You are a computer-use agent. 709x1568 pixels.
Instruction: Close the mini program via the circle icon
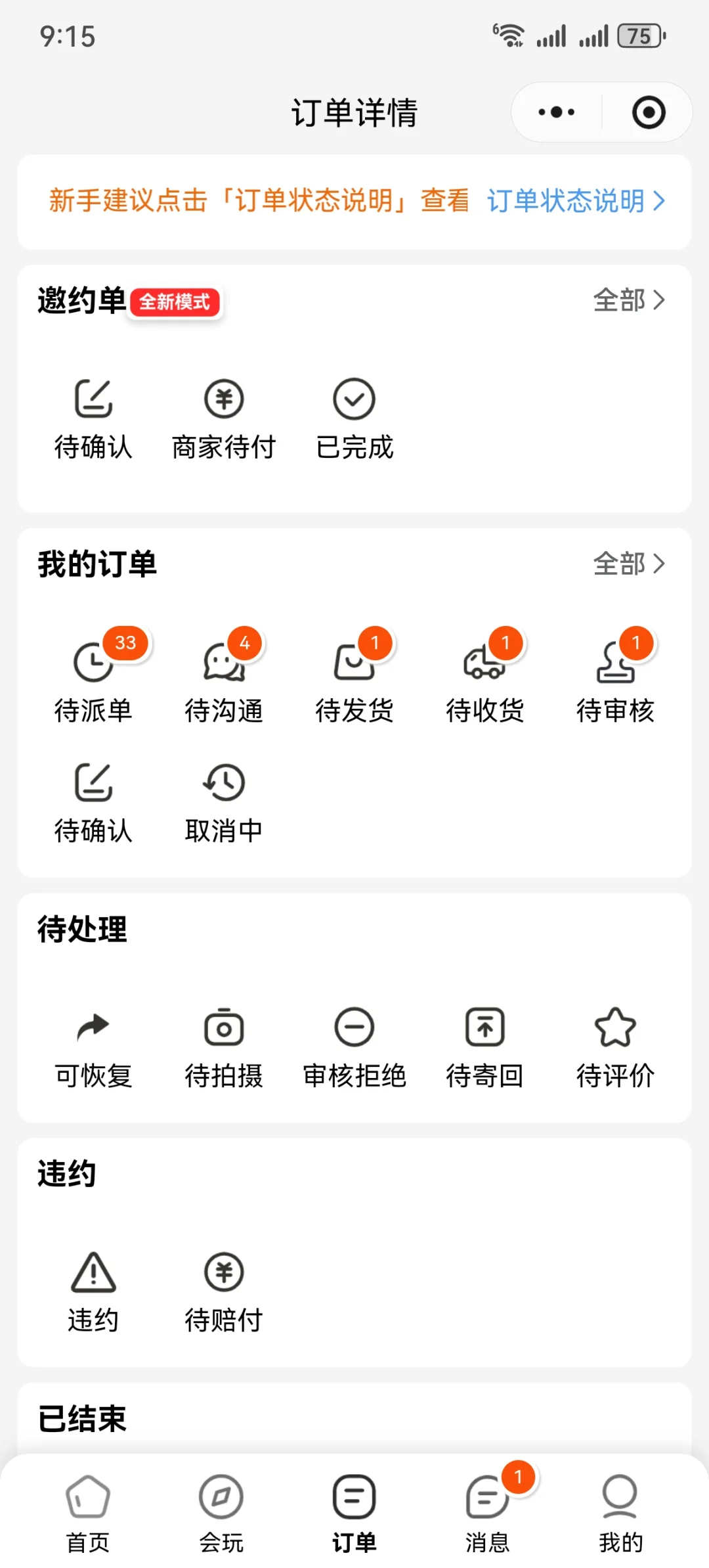649,112
